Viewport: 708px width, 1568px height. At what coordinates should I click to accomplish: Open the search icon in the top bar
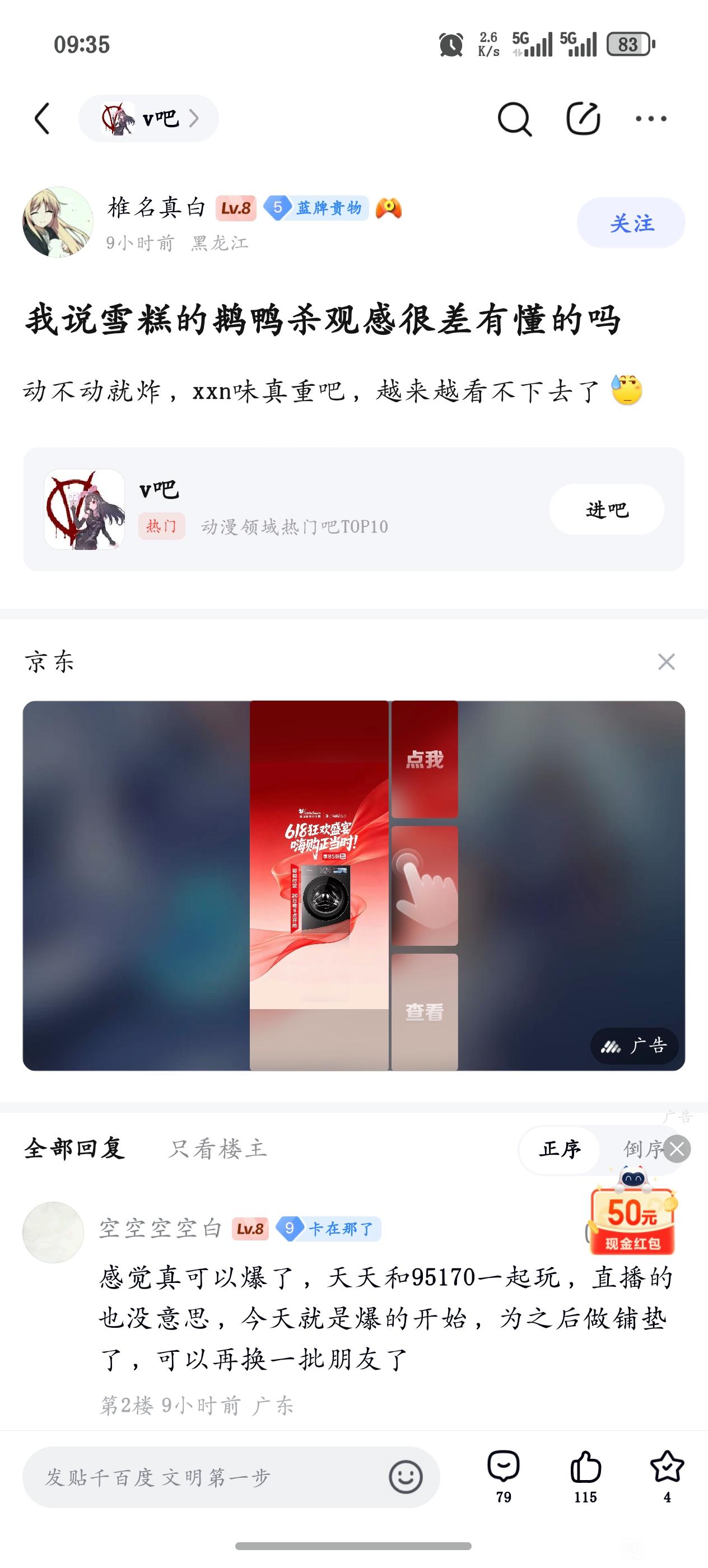pos(514,119)
